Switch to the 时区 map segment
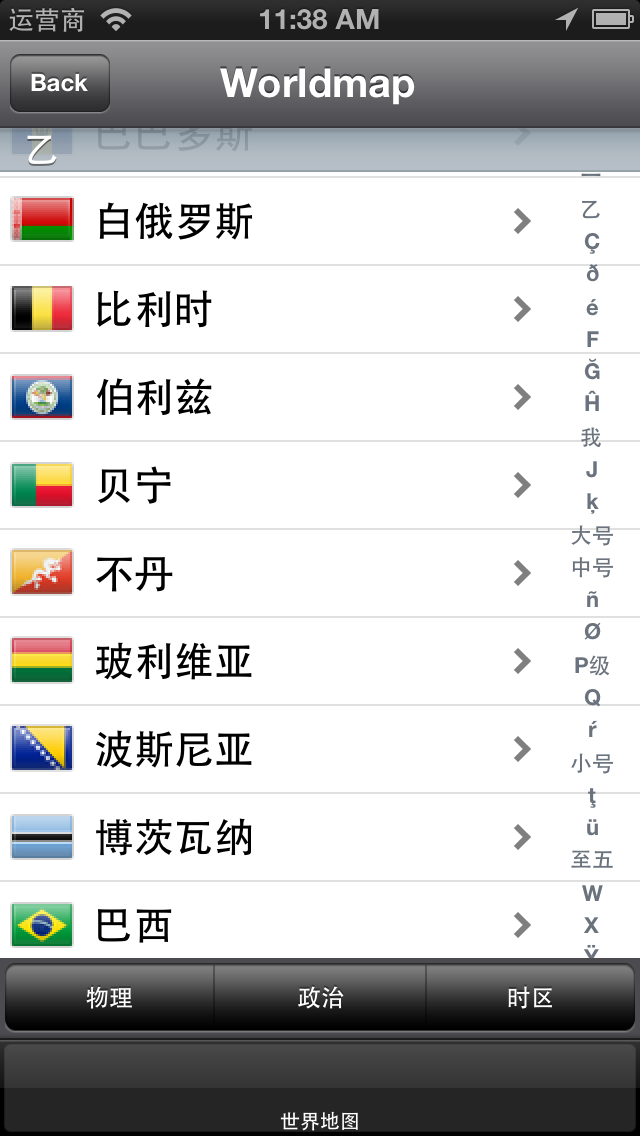 tap(530, 997)
